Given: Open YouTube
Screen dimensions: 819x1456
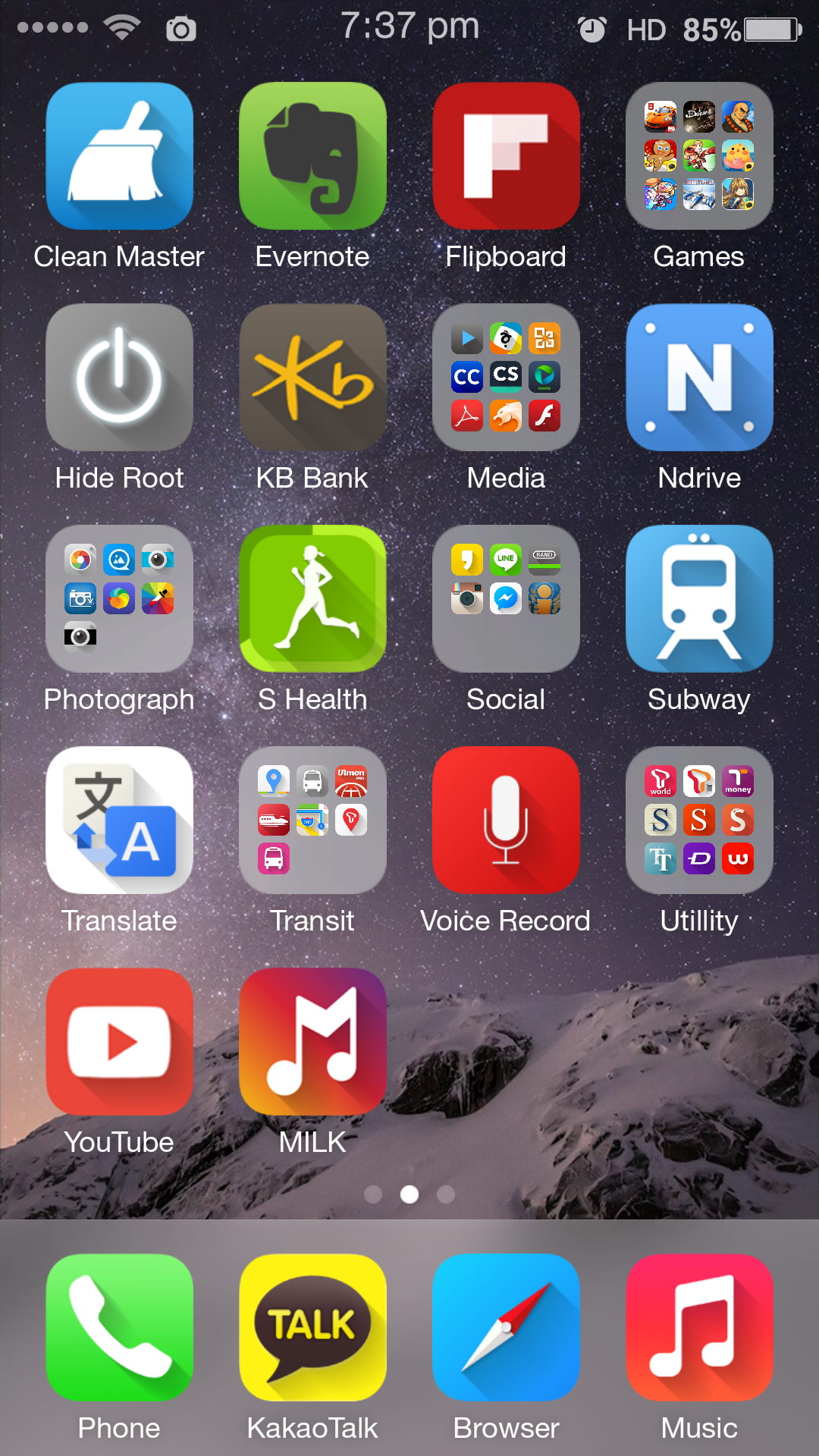Looking at the screenshot, I should pos(119,1042).
